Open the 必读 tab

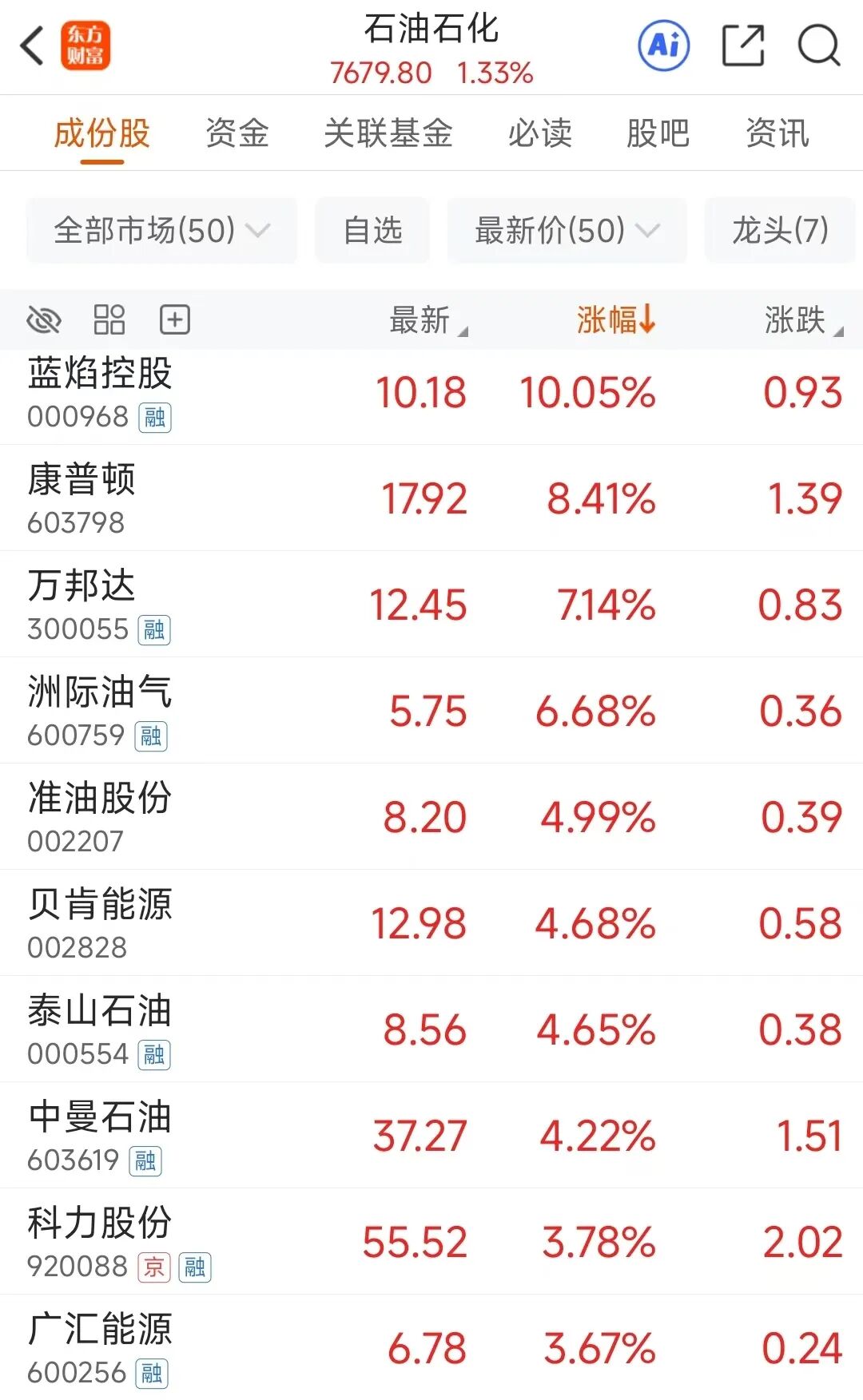pyautogui.click(x=539, y=133)
